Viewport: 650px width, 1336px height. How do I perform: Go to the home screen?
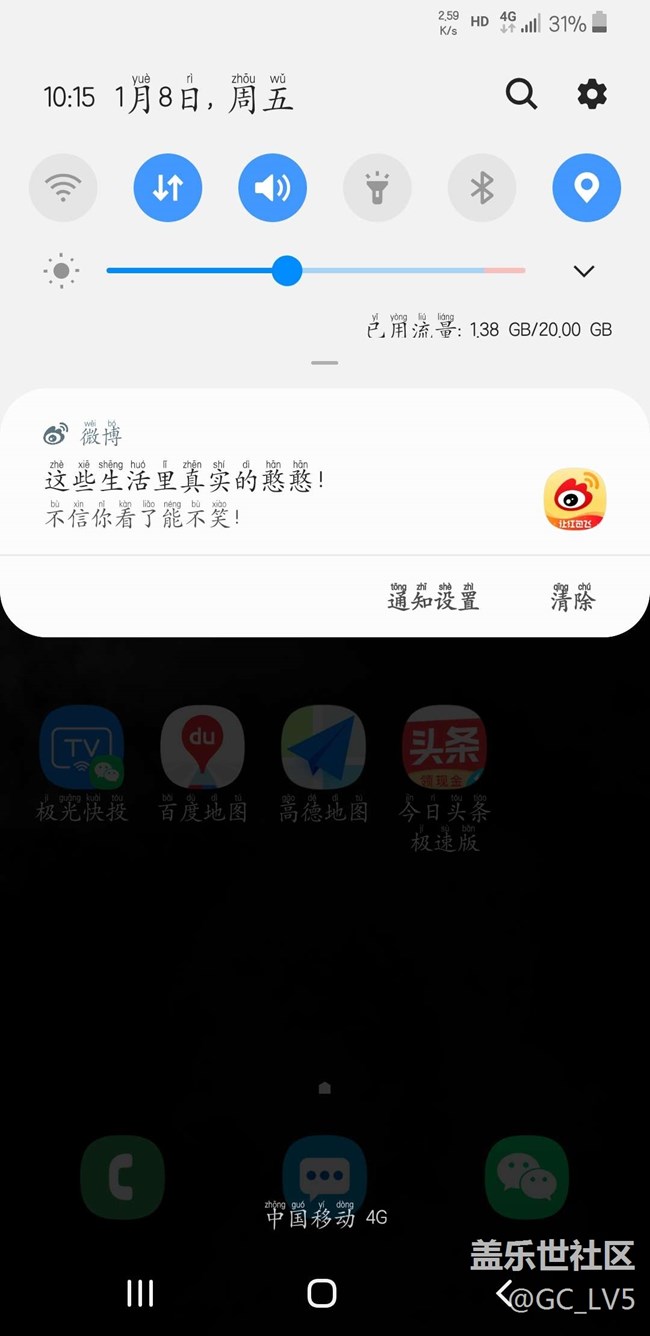[x=322, y=1293]
